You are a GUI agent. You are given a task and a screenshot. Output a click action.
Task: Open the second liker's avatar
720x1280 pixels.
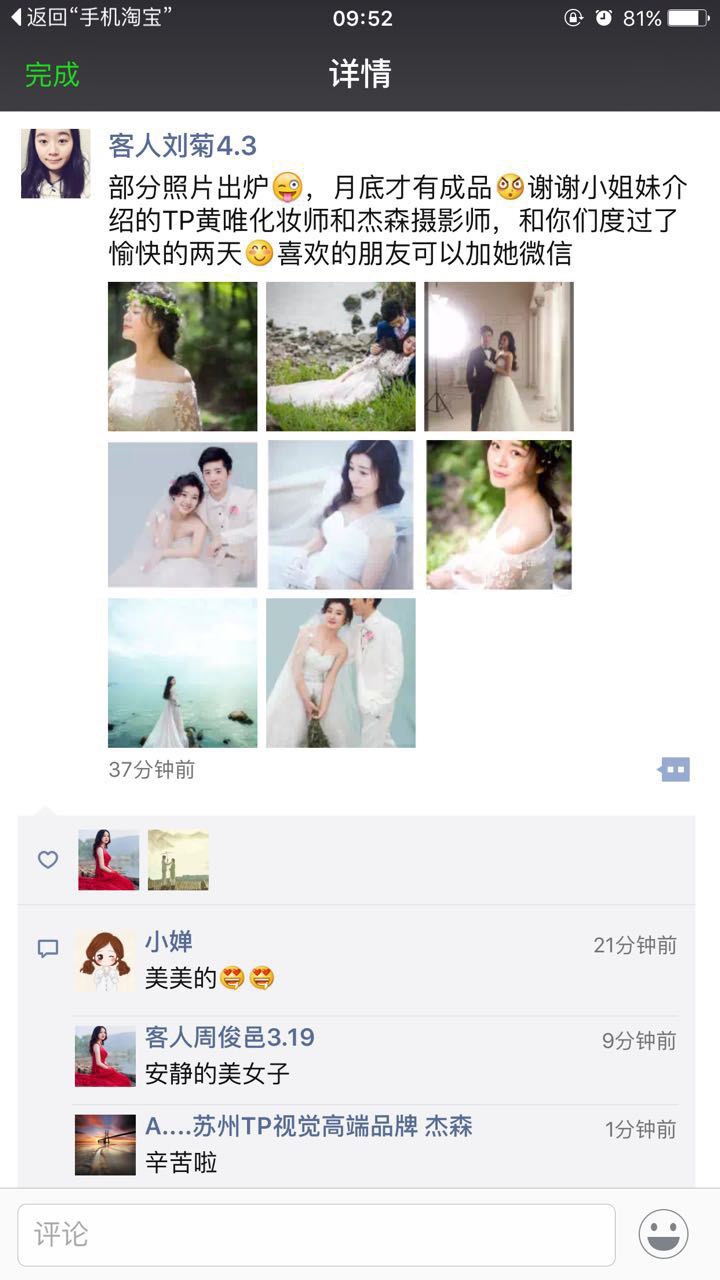pos(178,860)
